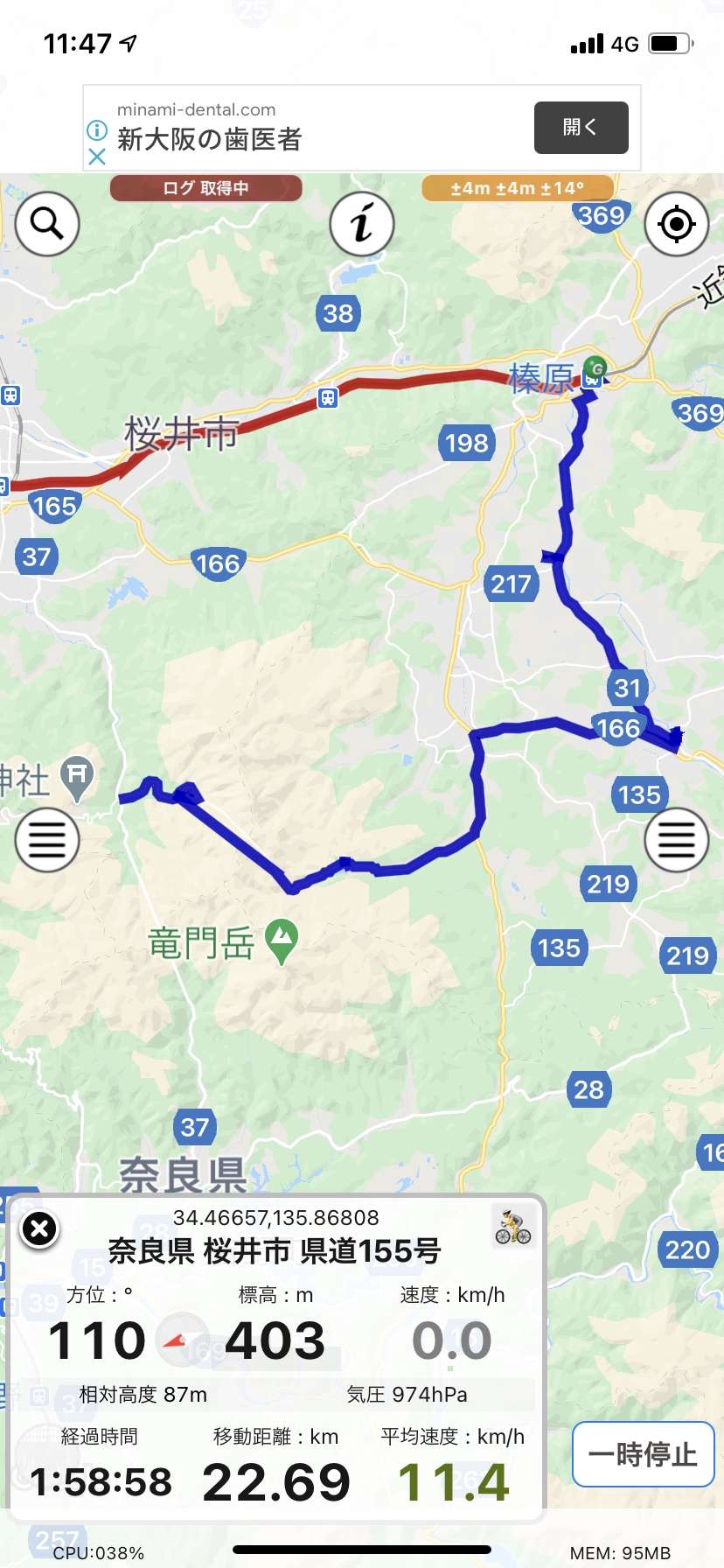
Task: Open the right hamburger menu
Action: pyautogui.click(x=676, y=840)
